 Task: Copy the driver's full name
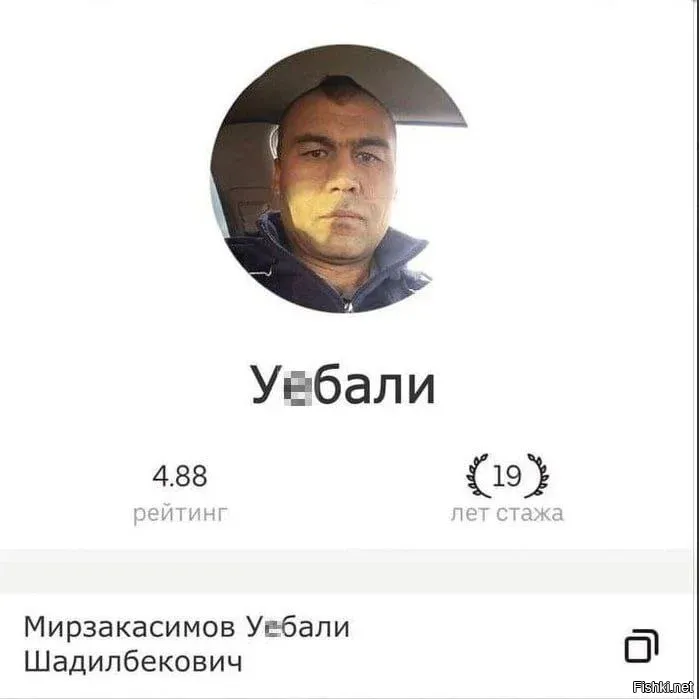(x=641, y=645)
